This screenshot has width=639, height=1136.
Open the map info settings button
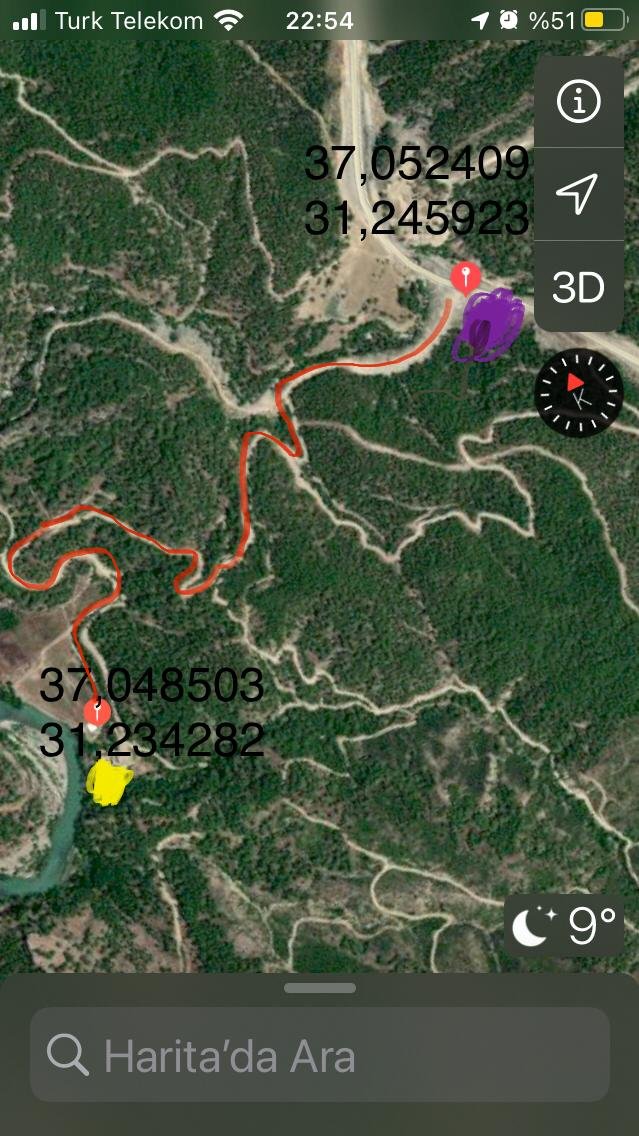578,101
